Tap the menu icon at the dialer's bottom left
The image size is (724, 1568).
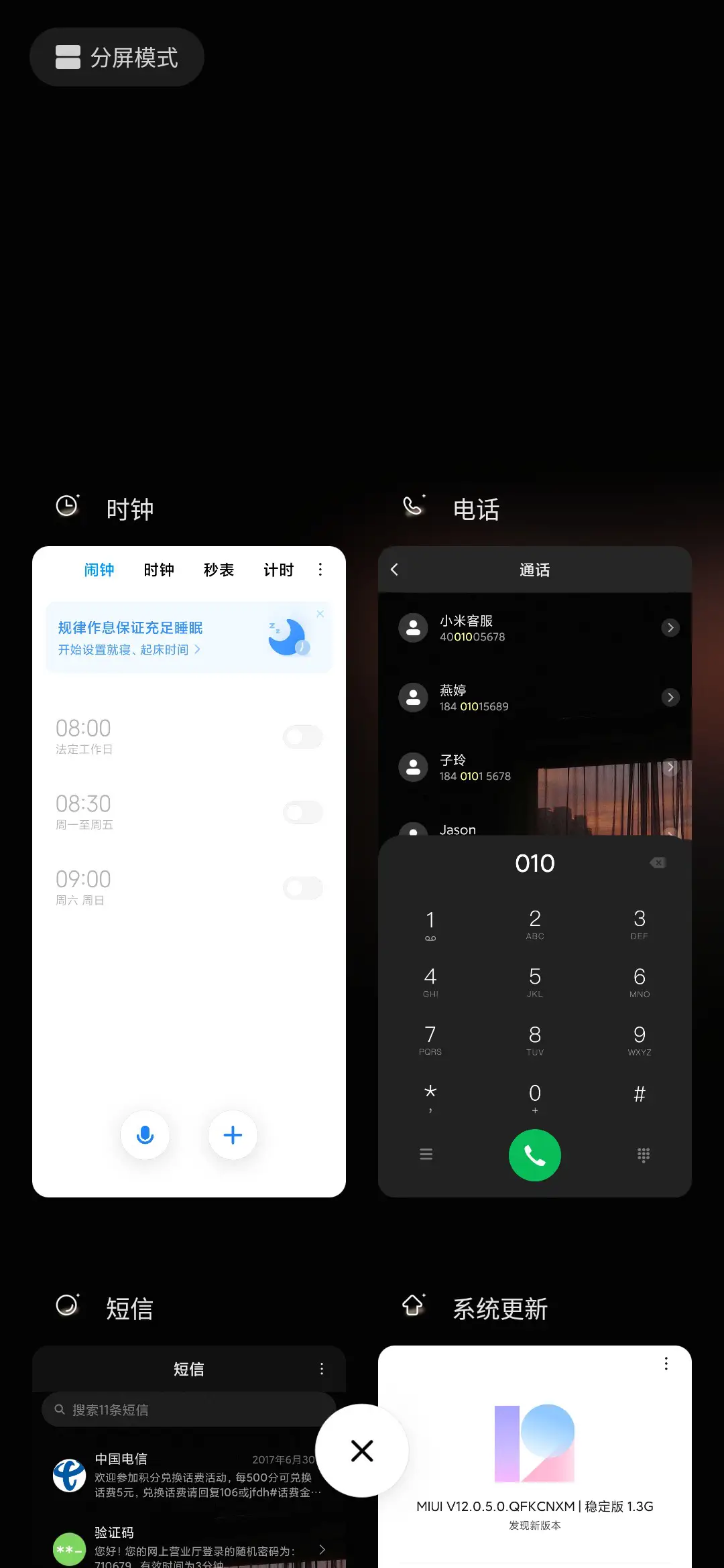click(x=426, y=1155)
